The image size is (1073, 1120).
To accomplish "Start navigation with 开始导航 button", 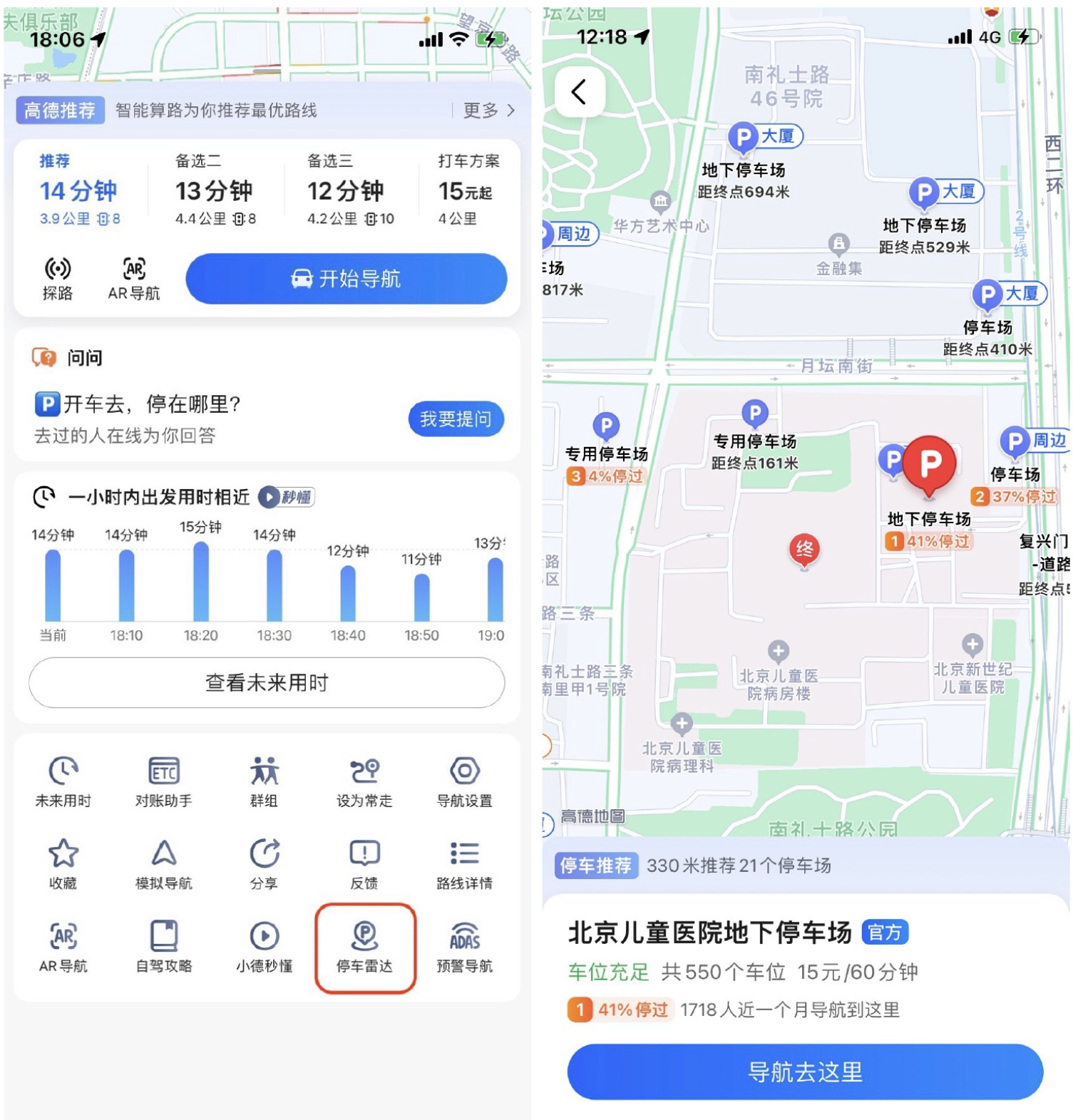I will [x=346, y=279].
